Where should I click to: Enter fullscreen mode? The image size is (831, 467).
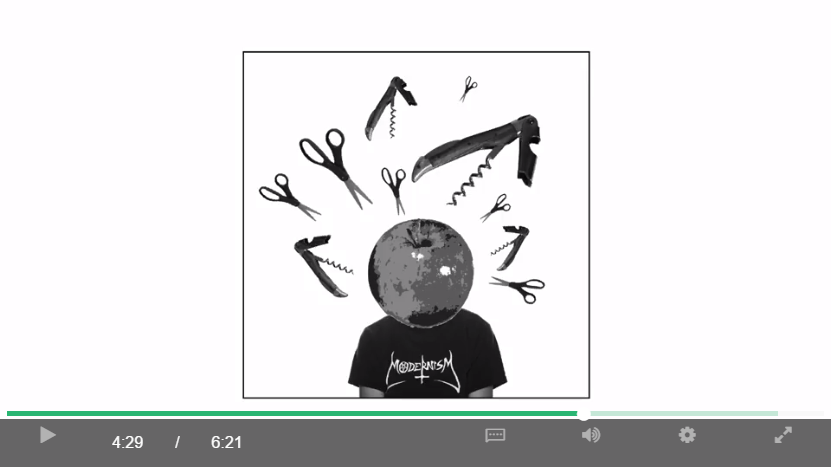pyautogui.click(x=783, y=435)
